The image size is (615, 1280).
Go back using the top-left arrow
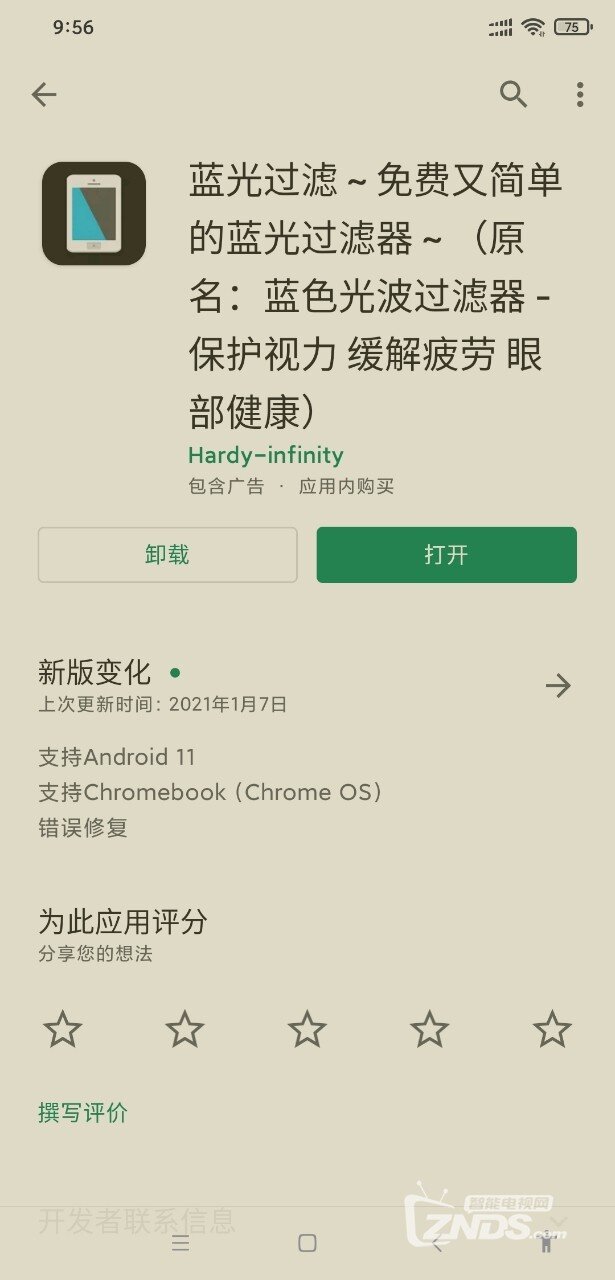pyautogui.click(x=44, y=95)
